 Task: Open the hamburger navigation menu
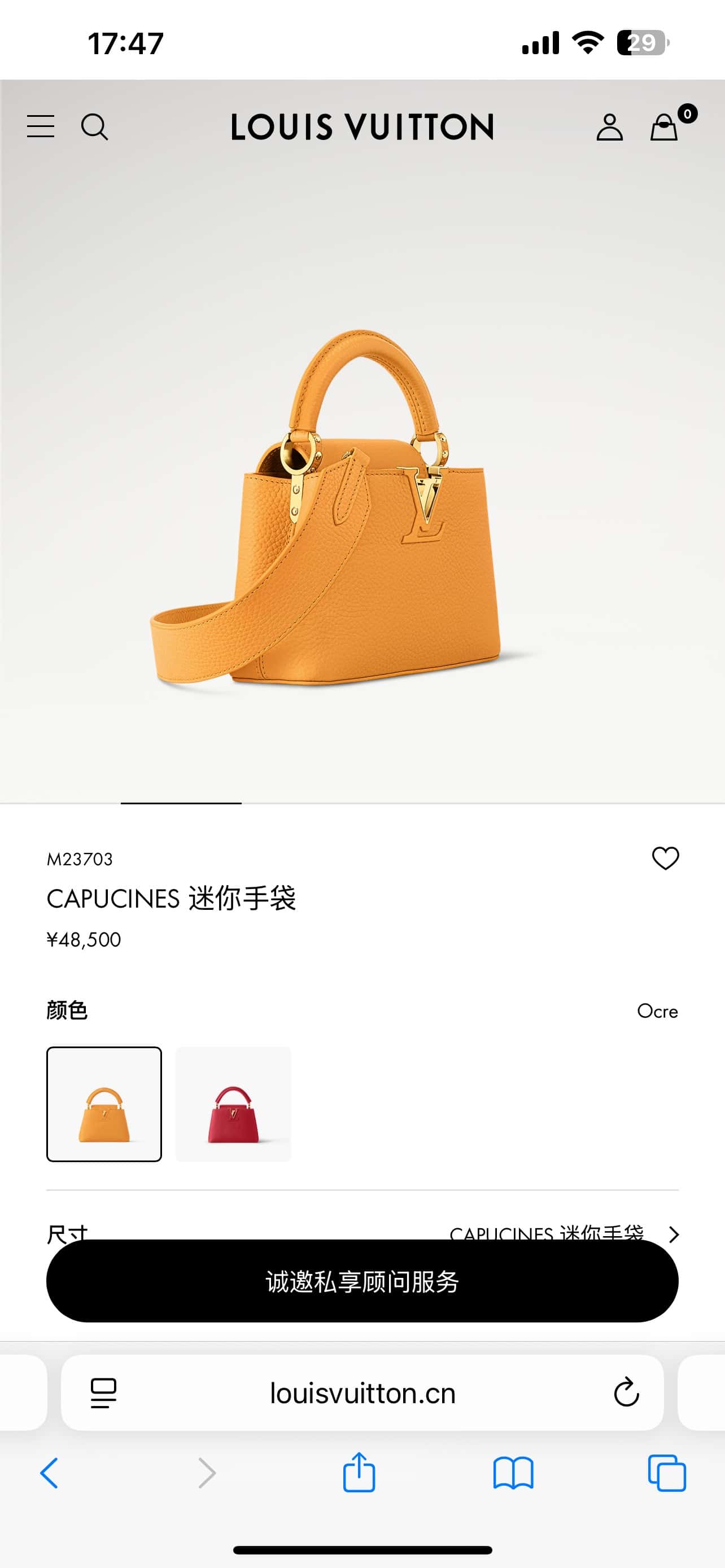click(41, 126)
